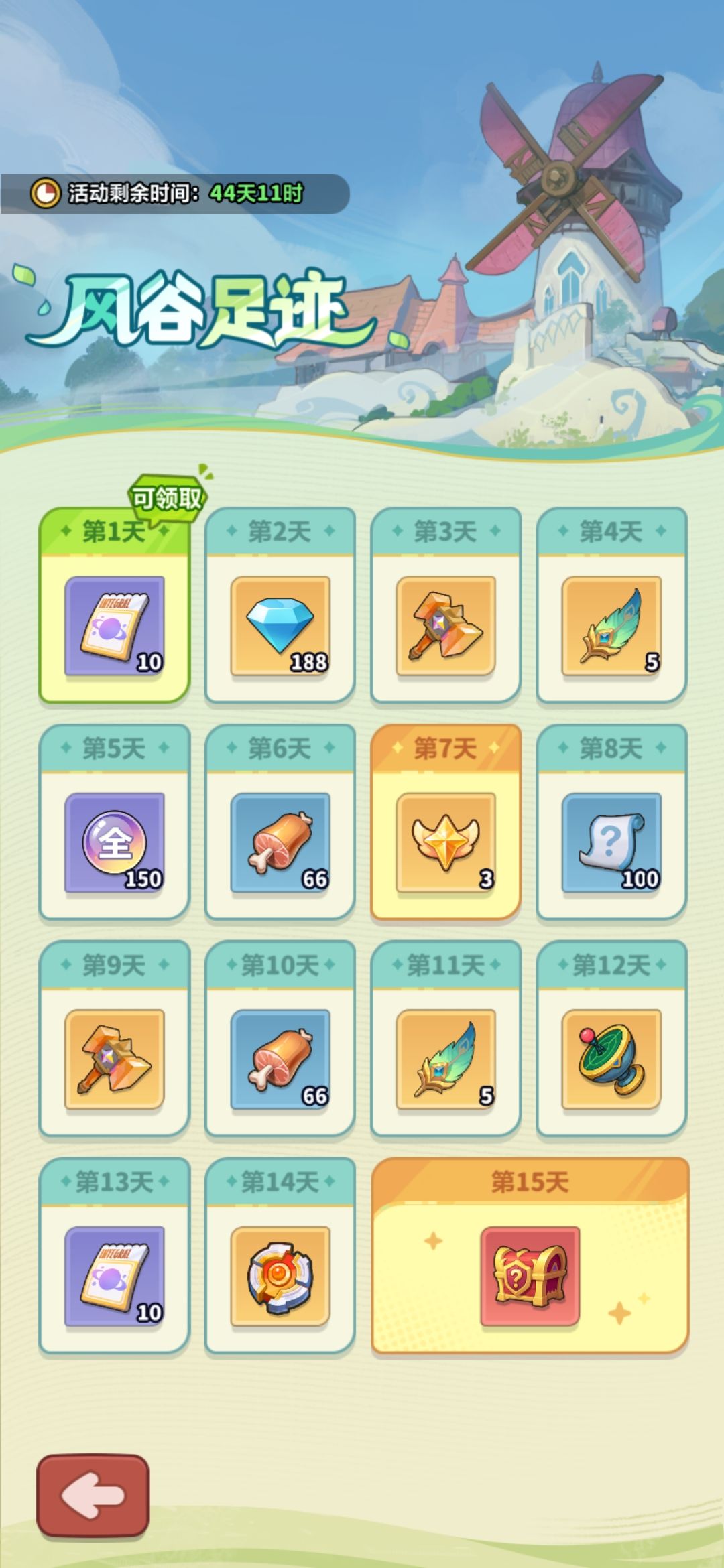724x1568 pixels.
Task: Click the Day 13 ticket reward card
Action: coord(114,1270)
